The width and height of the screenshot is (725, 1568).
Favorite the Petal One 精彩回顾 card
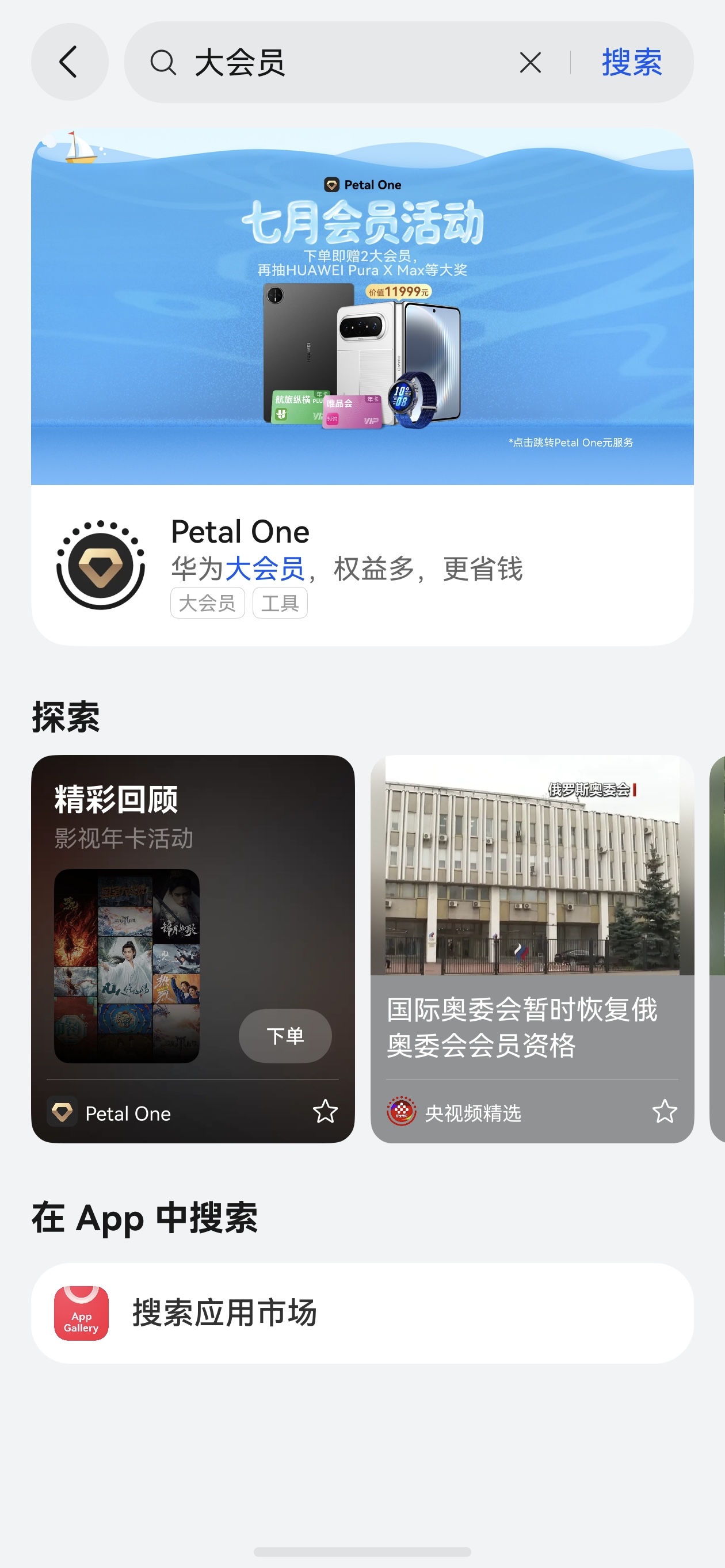(325, 1112)
